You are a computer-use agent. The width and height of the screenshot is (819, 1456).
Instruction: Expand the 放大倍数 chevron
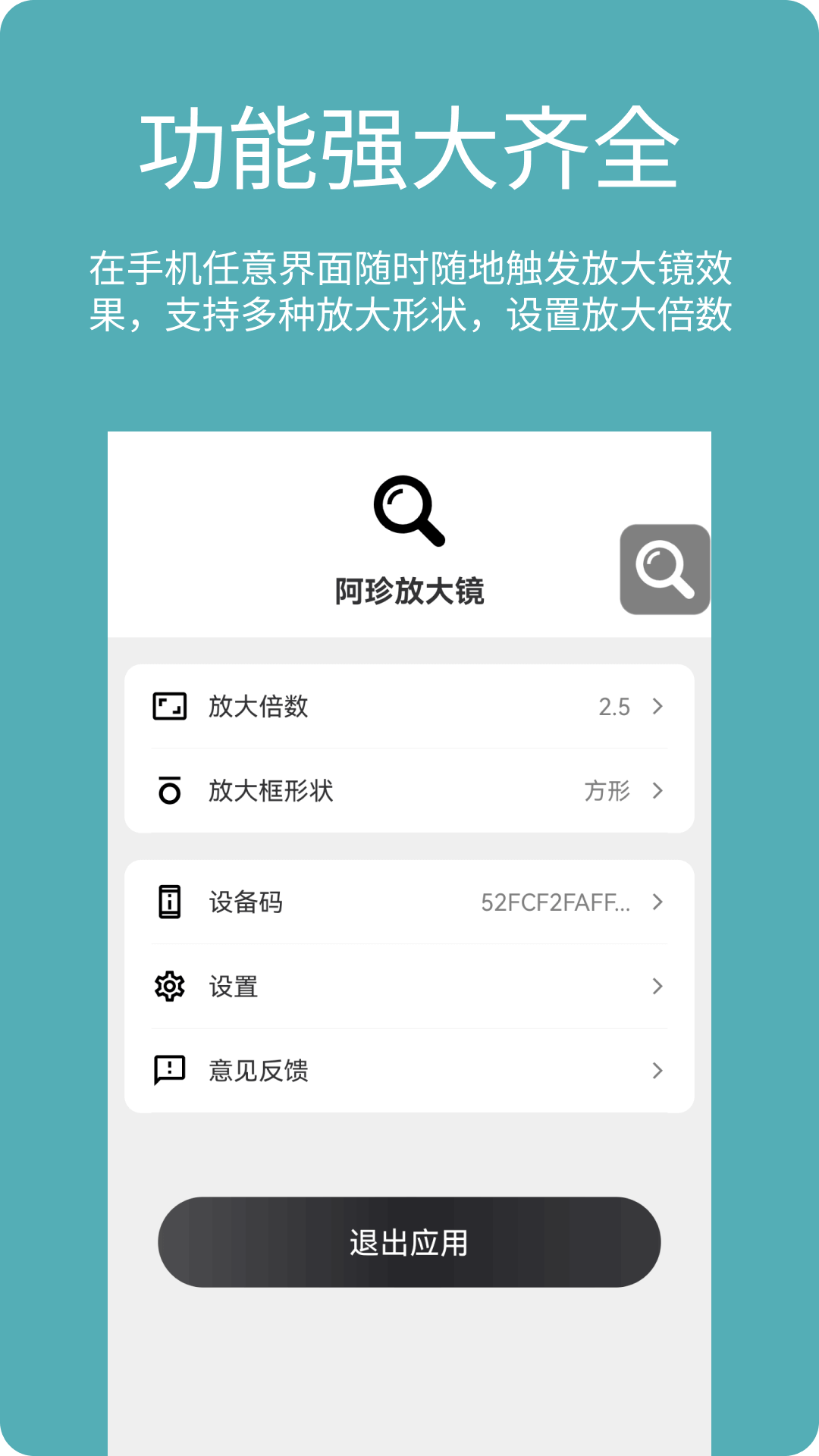657,706
